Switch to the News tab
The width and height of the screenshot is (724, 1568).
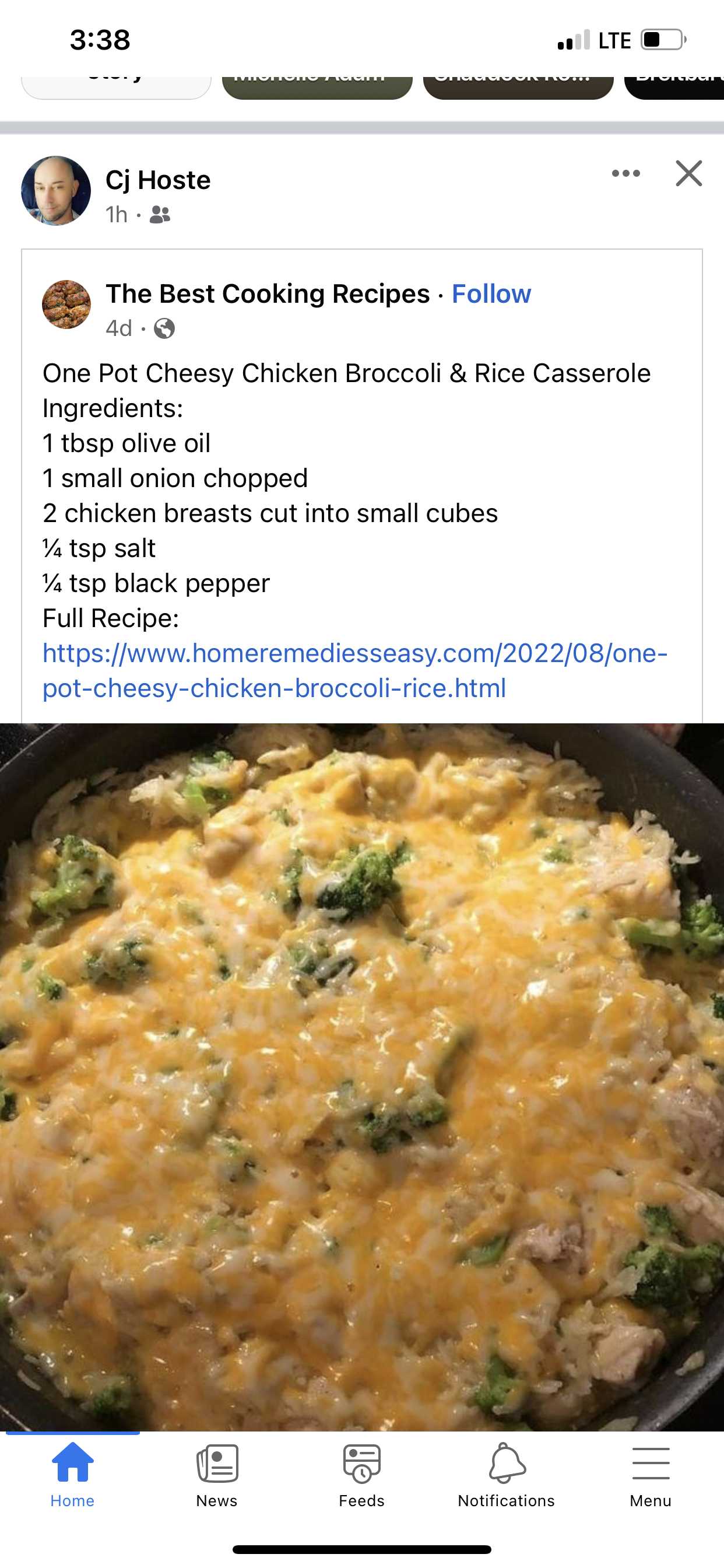(x=217, y=1475)
